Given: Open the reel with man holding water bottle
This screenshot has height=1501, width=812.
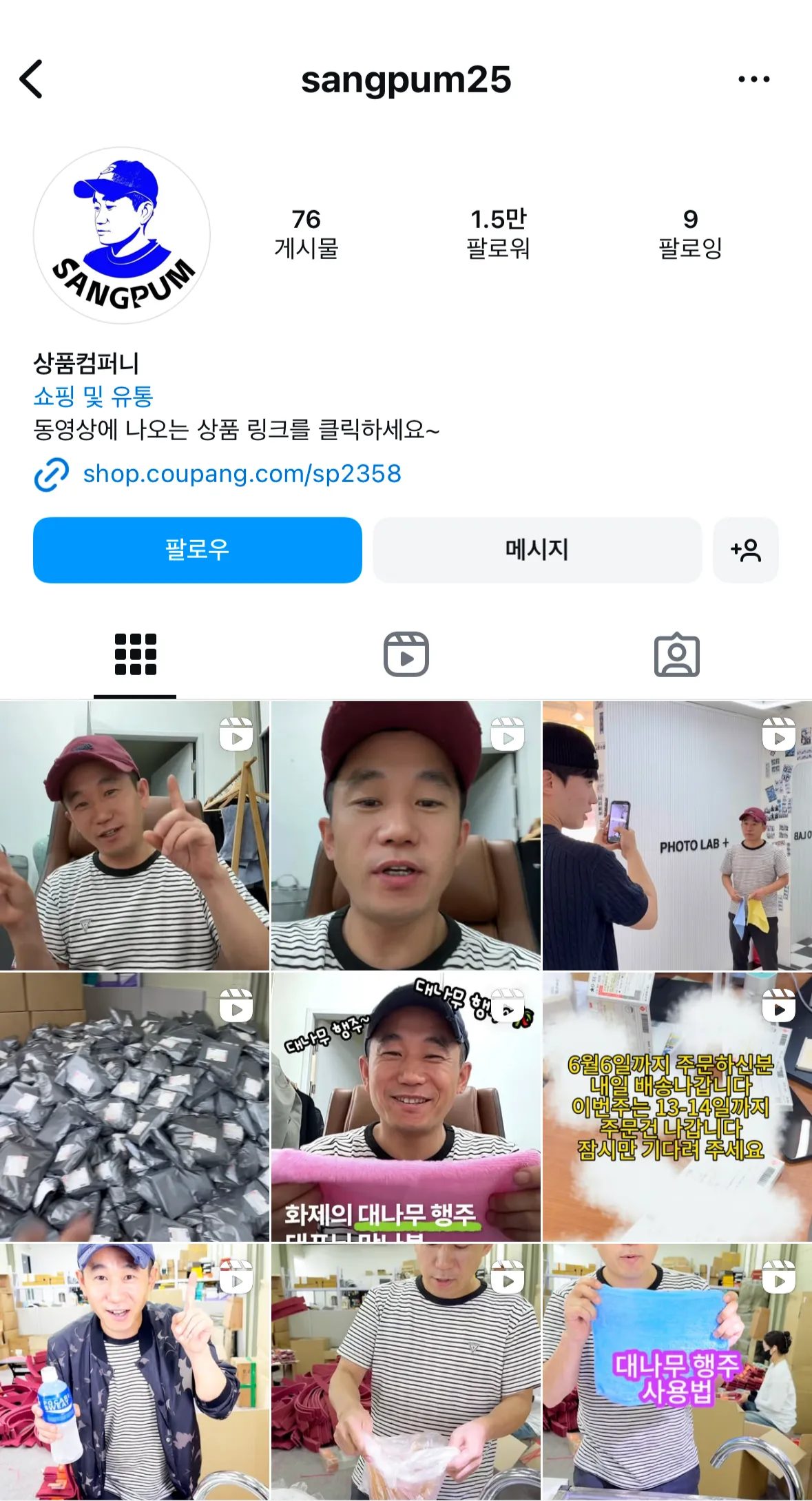Looking at the screenshot, I should pyautogui.click(x=134, y=1371).
